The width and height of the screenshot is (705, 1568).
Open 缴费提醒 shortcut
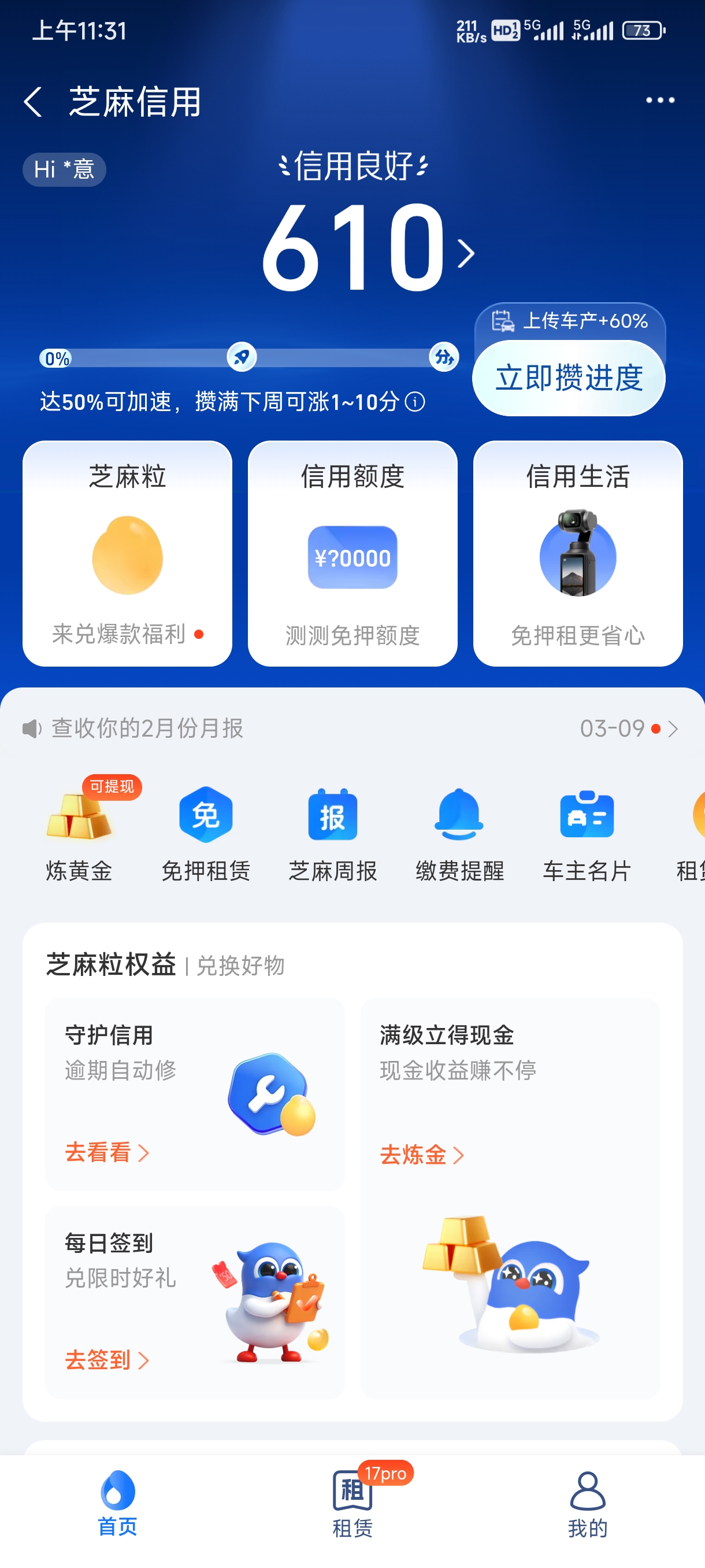(x=460, y=832)
